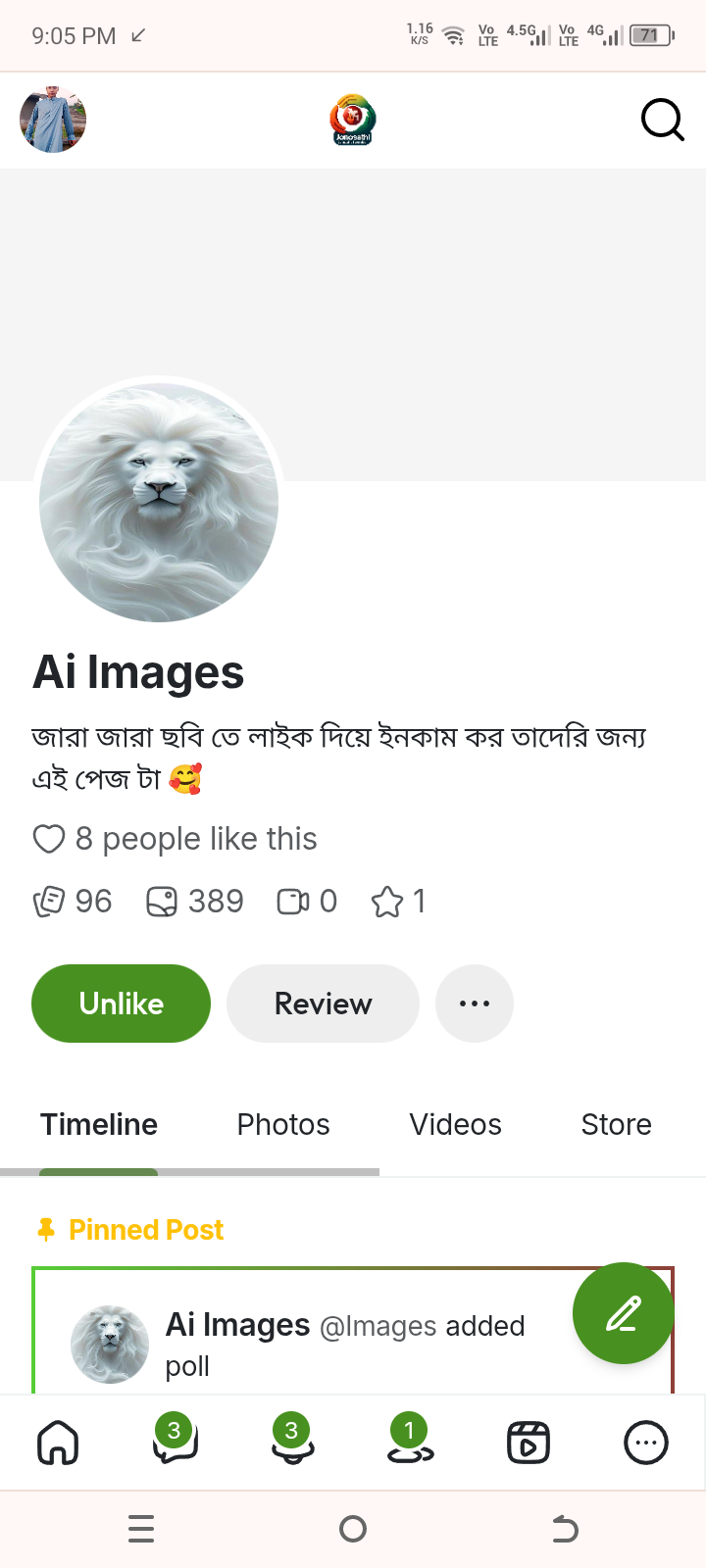Open messages with 3 unread badge
Screen dimensions: 706x1568
[176, 1443]
